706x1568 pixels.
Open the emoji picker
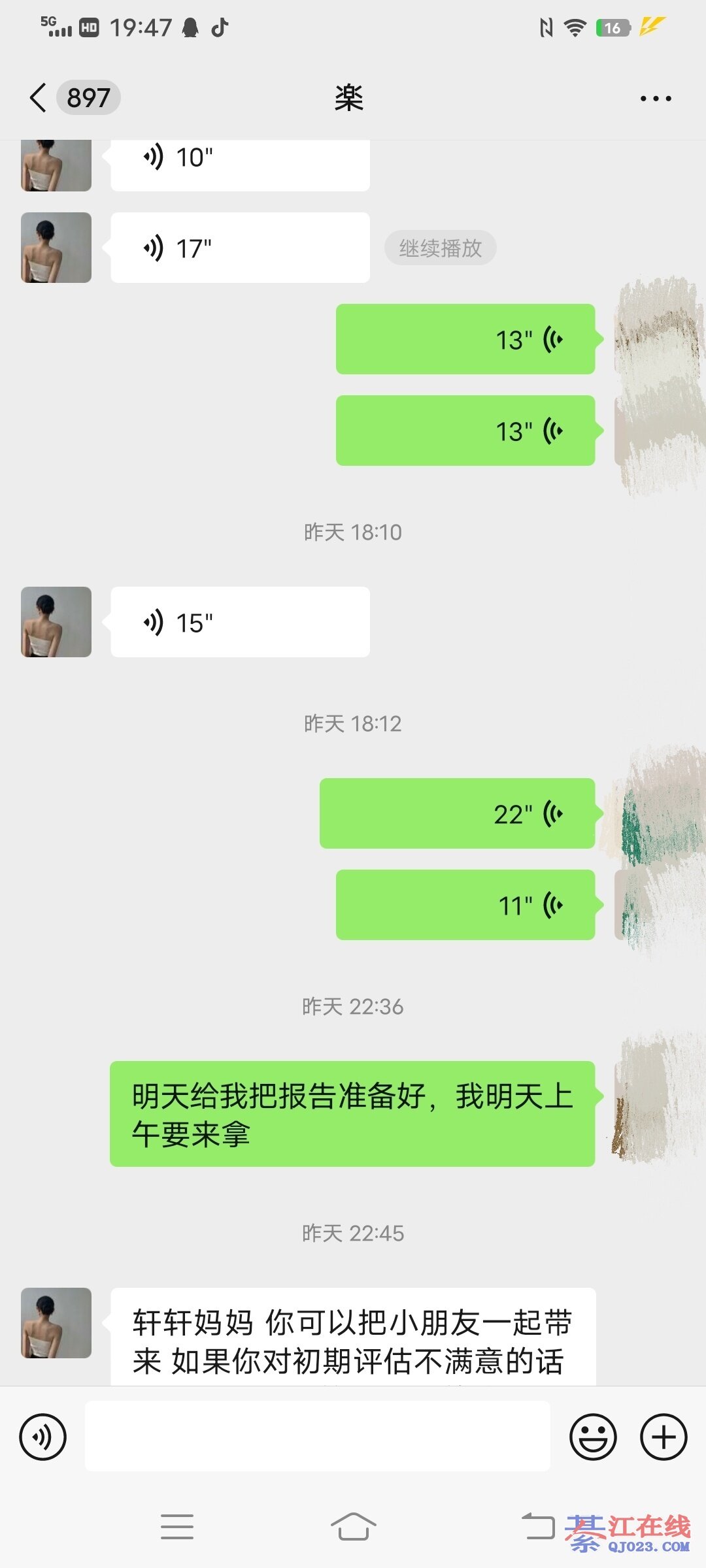tap(593, 1437)
